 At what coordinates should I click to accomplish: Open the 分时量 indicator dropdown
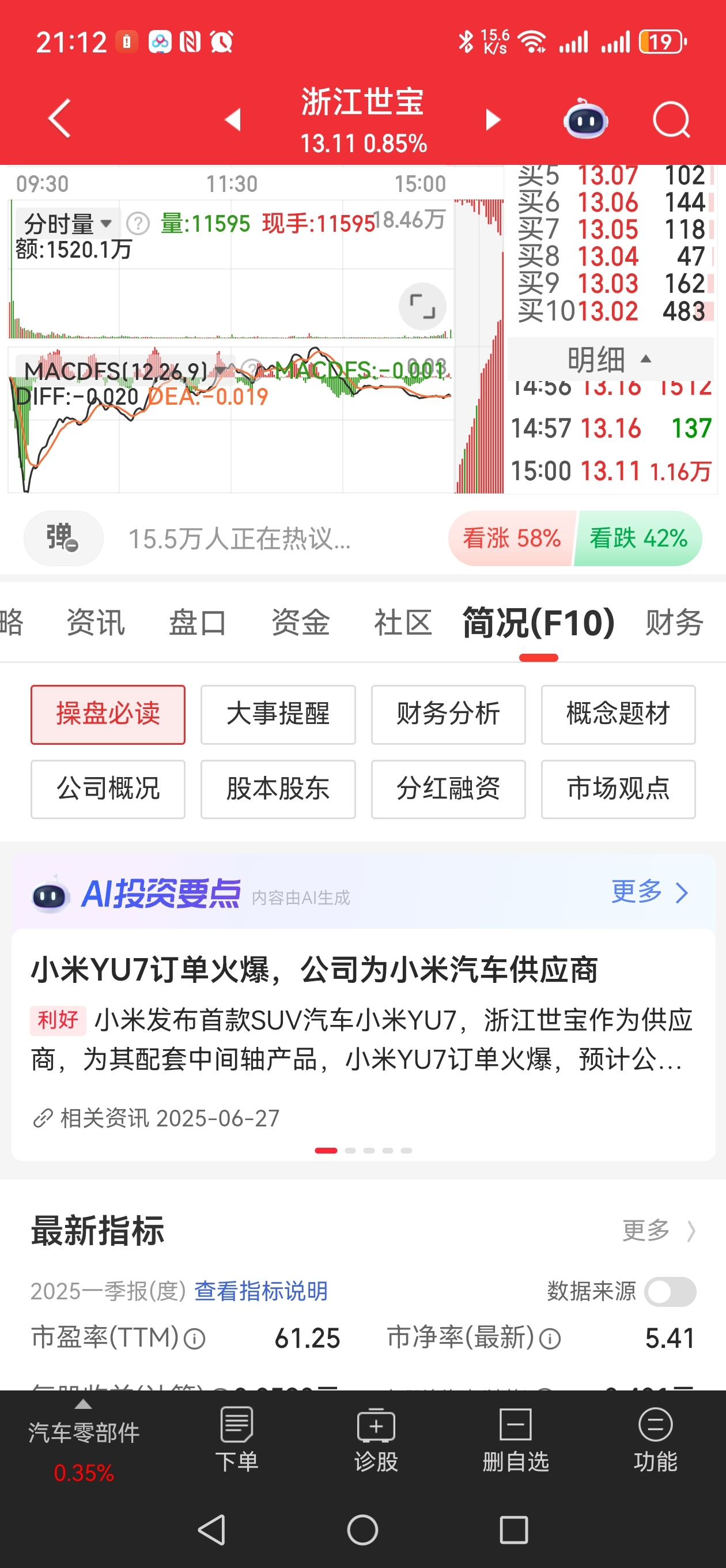(x=67, y=224)
